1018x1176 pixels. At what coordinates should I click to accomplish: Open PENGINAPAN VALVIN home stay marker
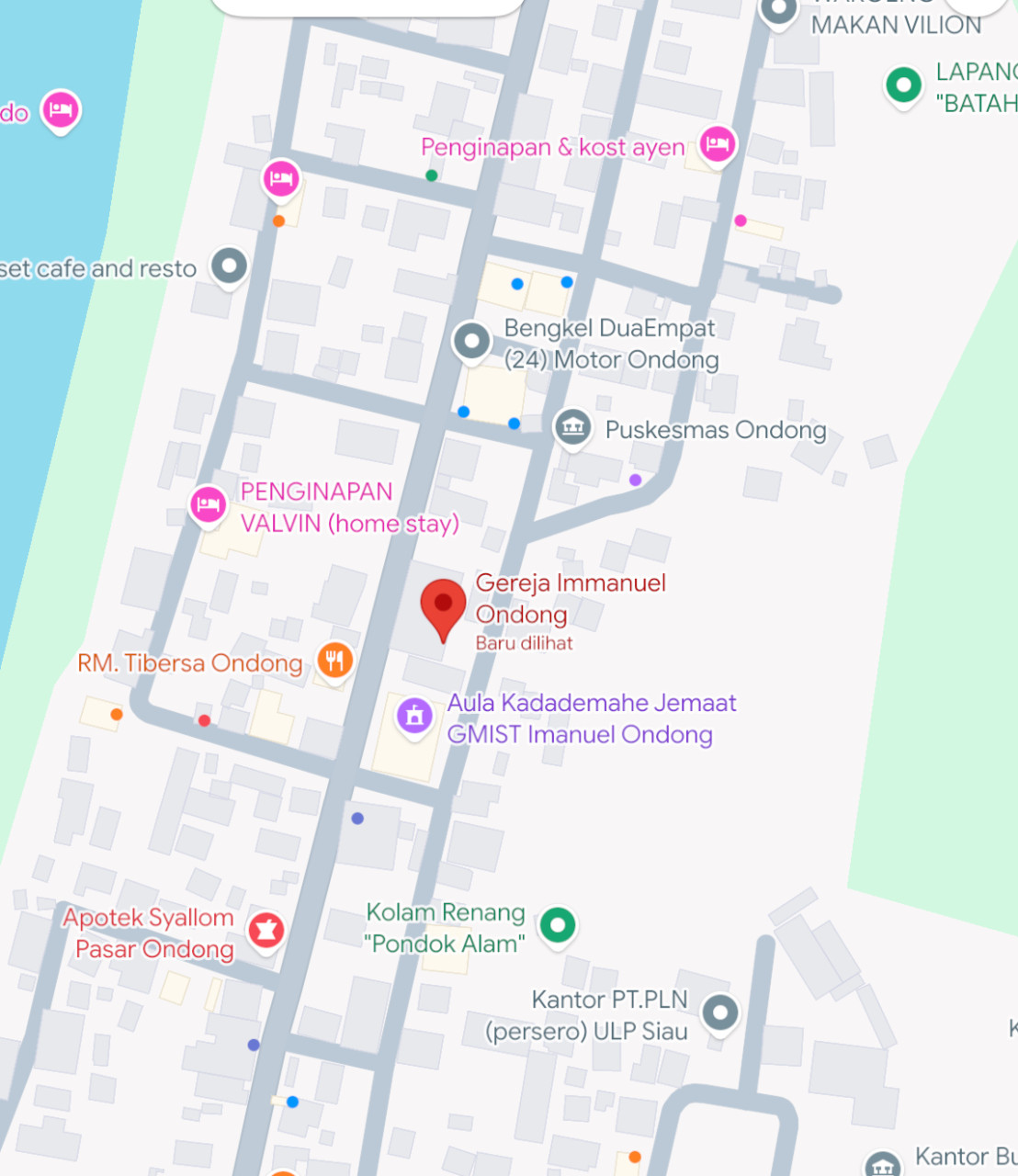(209, 504)
